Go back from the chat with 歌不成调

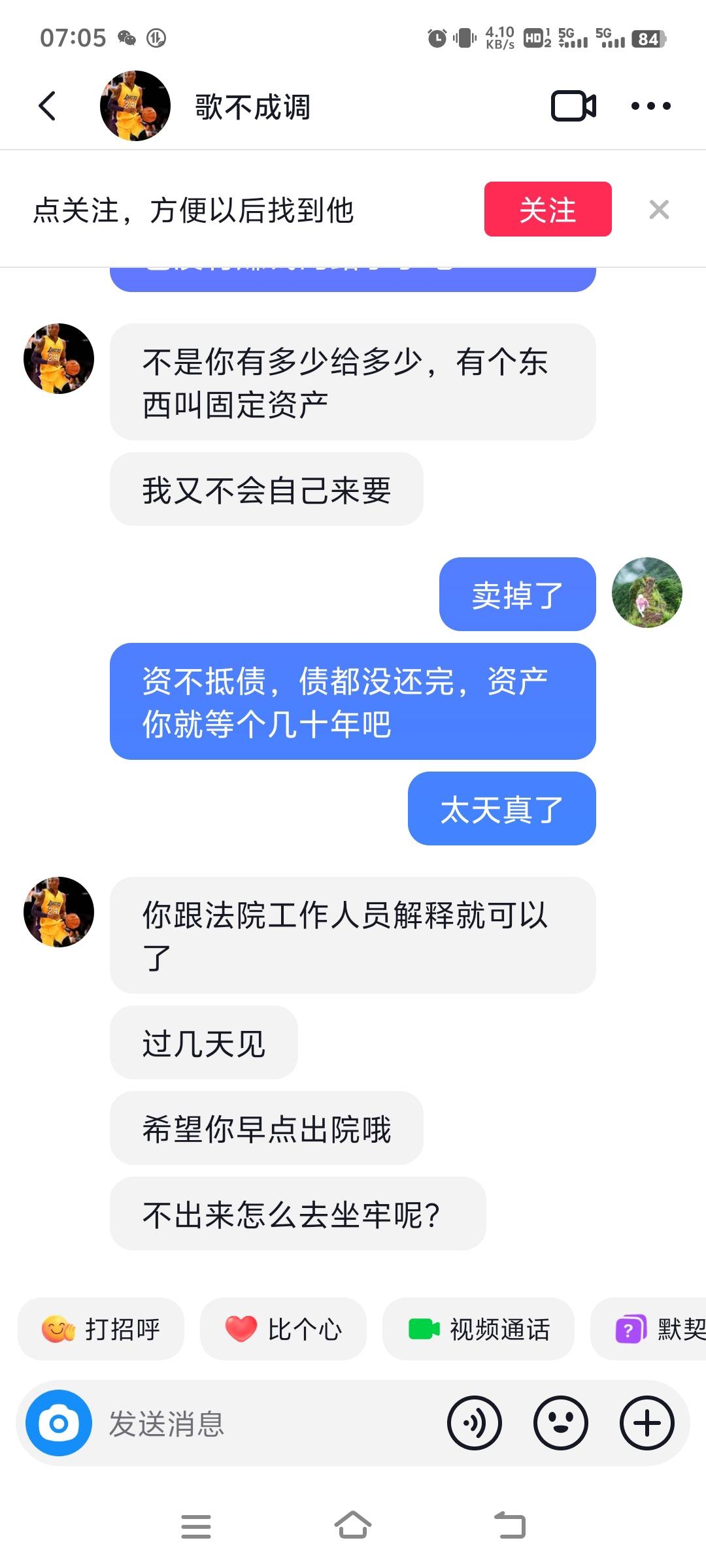click(x=47, y=106)
